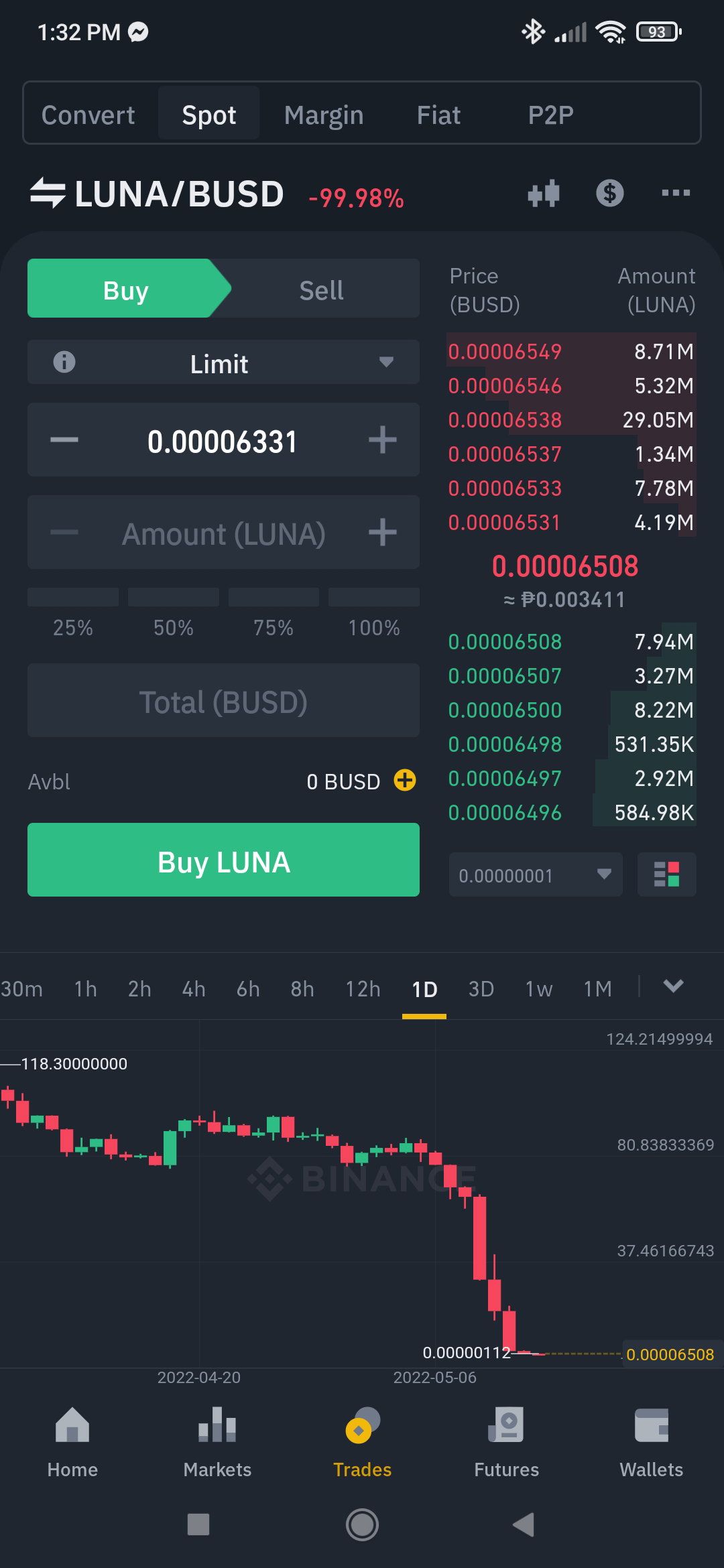Choose the 50% amount option
This screenshot has width=724, height=1568.
click(x=174, y=610)
